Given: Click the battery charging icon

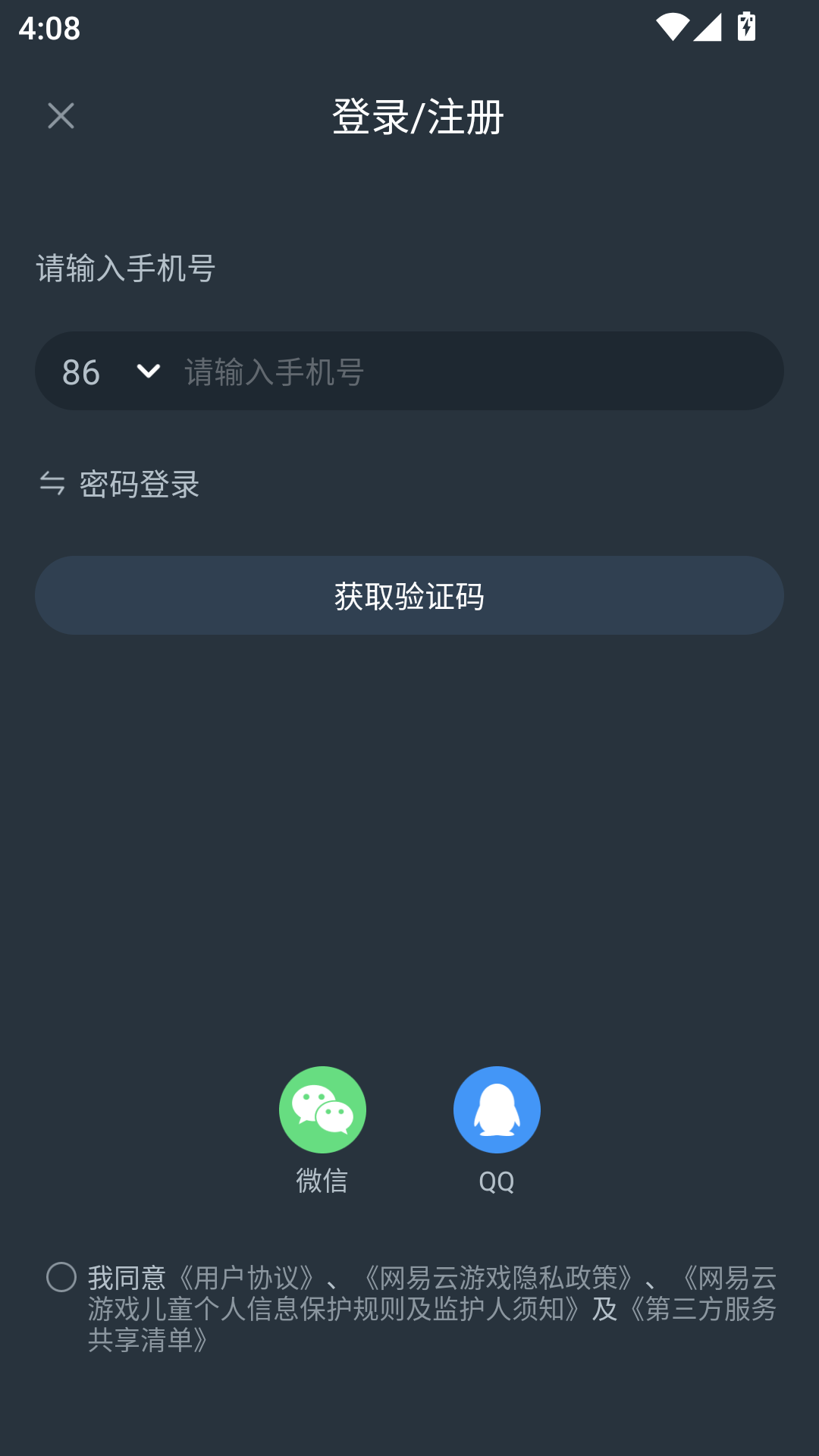Looking at the screenshot, I should click(x=745, y=27).
